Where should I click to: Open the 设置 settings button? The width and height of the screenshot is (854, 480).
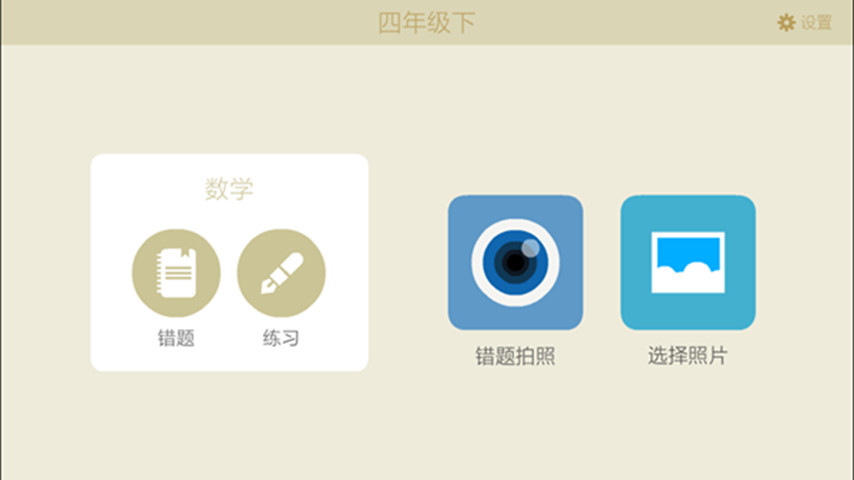(x=805, y=23)
